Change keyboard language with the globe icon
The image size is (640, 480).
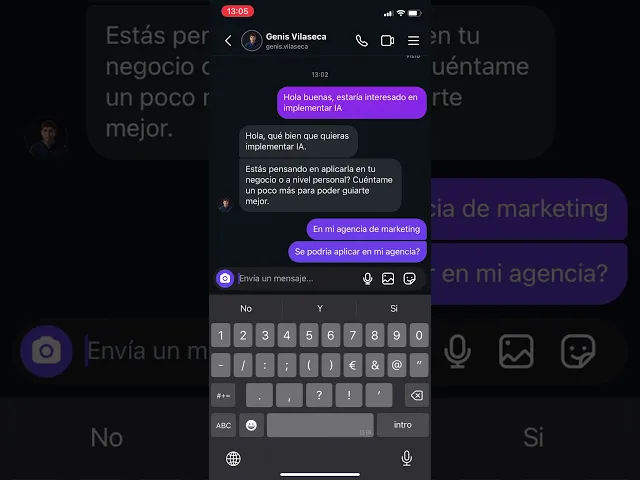click(x=233, y=458)
